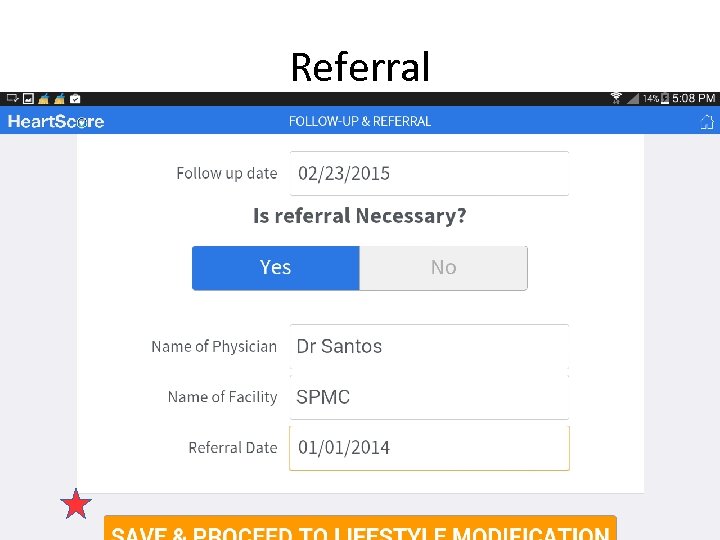This screenshot has width=720, height=540.
Task: Tap the home icon in the top bar
Action: point(706,122)
